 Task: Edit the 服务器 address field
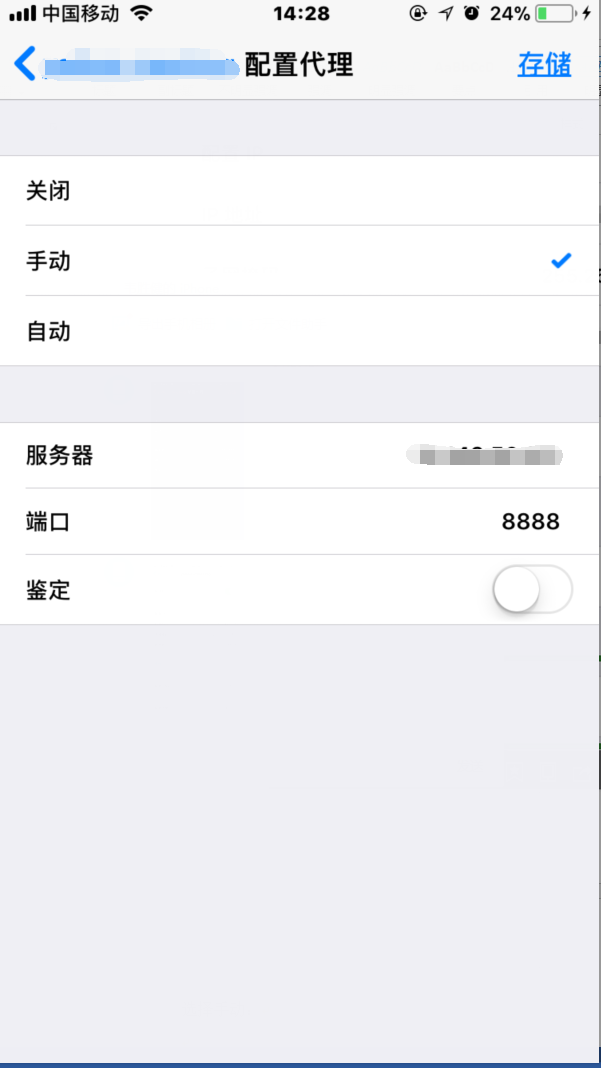pos(300,456)
